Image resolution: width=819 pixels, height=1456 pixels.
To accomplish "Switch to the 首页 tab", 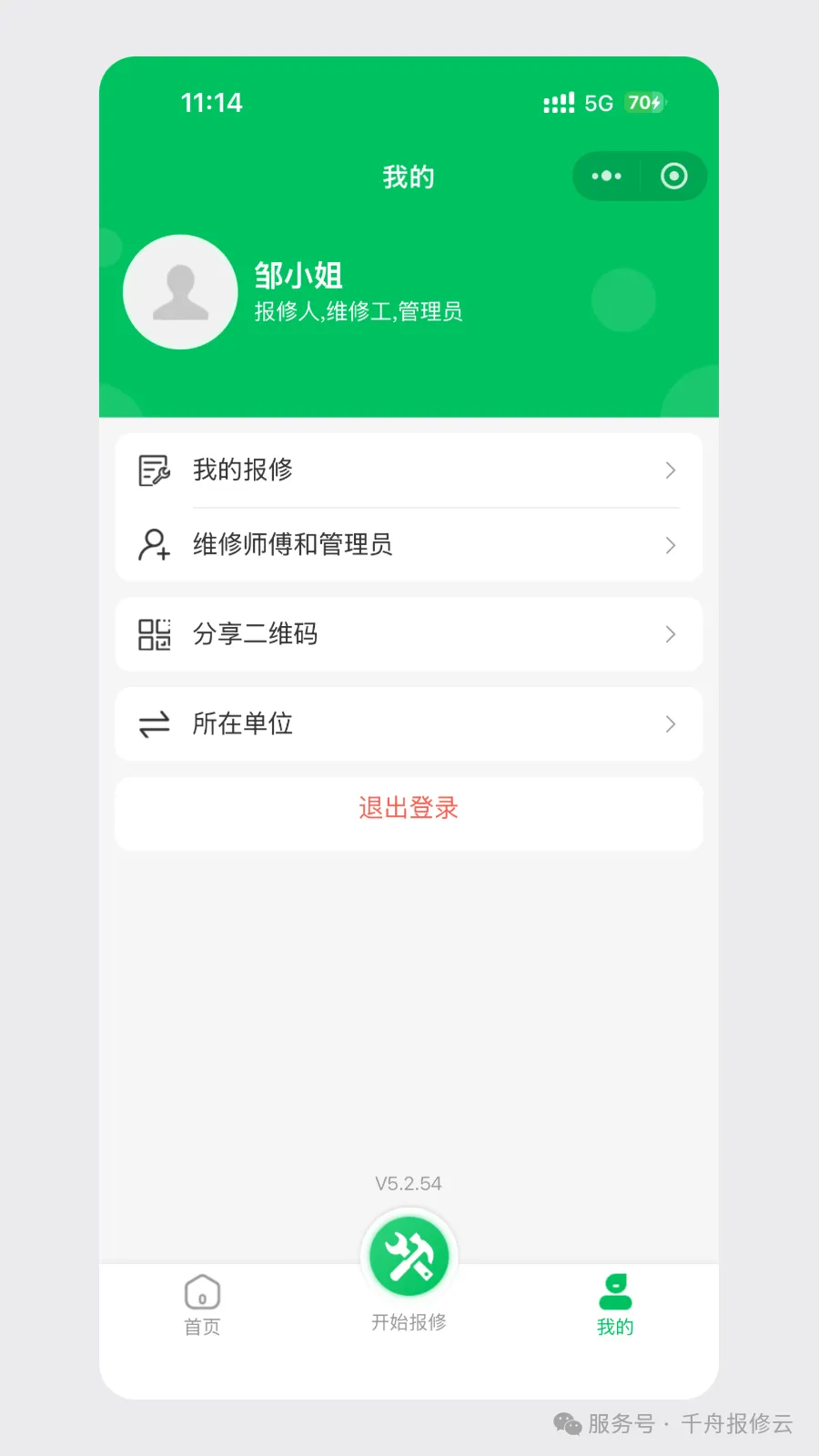I will pos(201,1306).
